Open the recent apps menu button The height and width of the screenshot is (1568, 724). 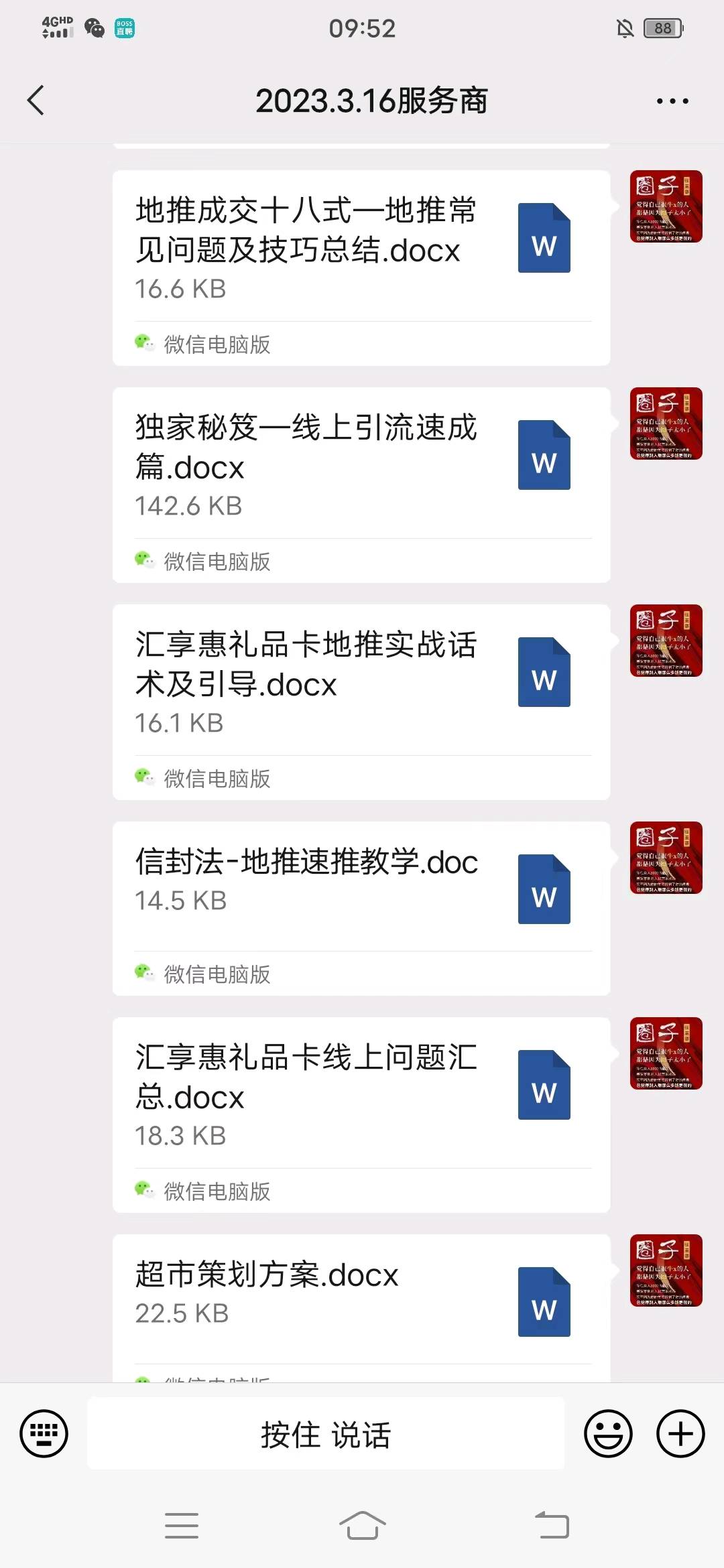pyautogui.click(x=182, y=1526)
